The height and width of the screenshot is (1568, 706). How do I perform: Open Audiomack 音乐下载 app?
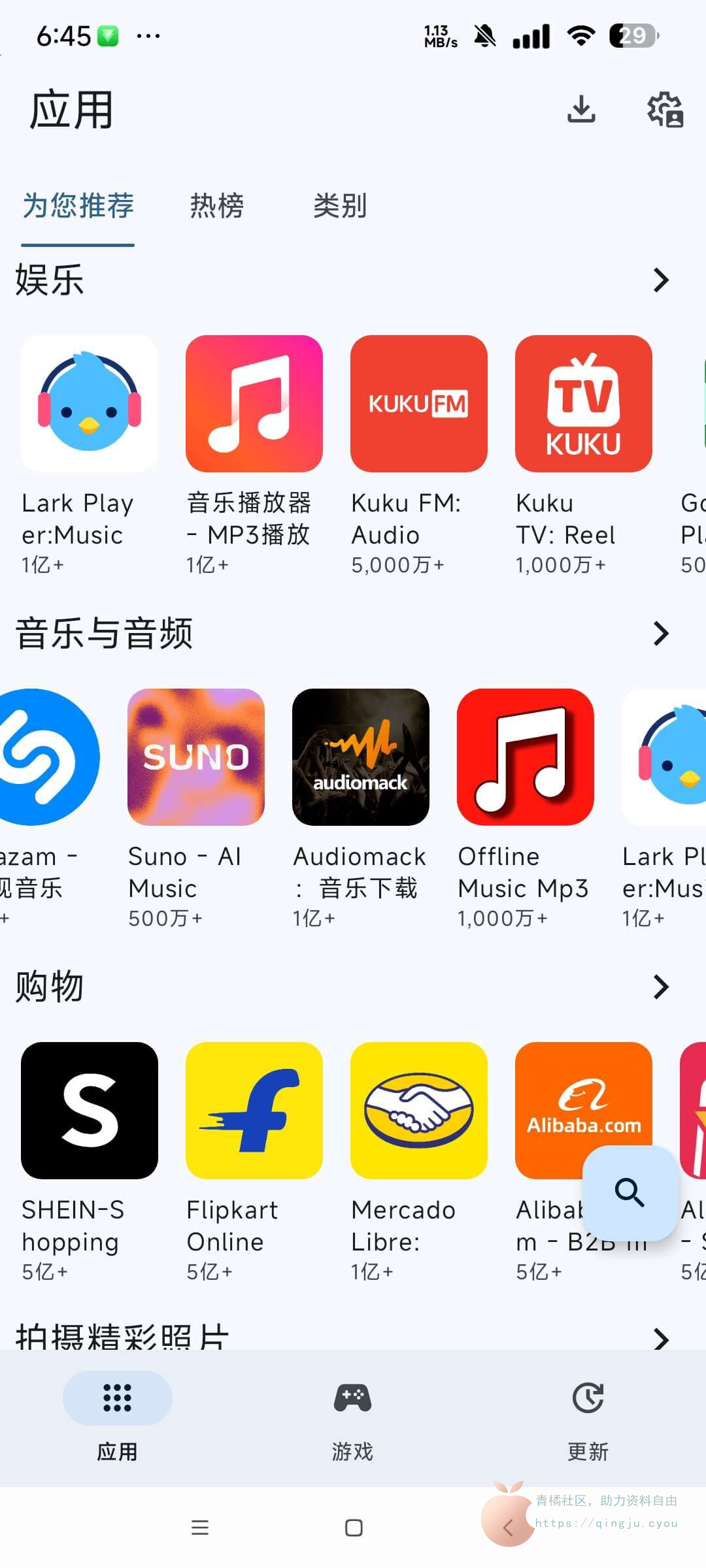pyautogui.click(x=360, y=757)
